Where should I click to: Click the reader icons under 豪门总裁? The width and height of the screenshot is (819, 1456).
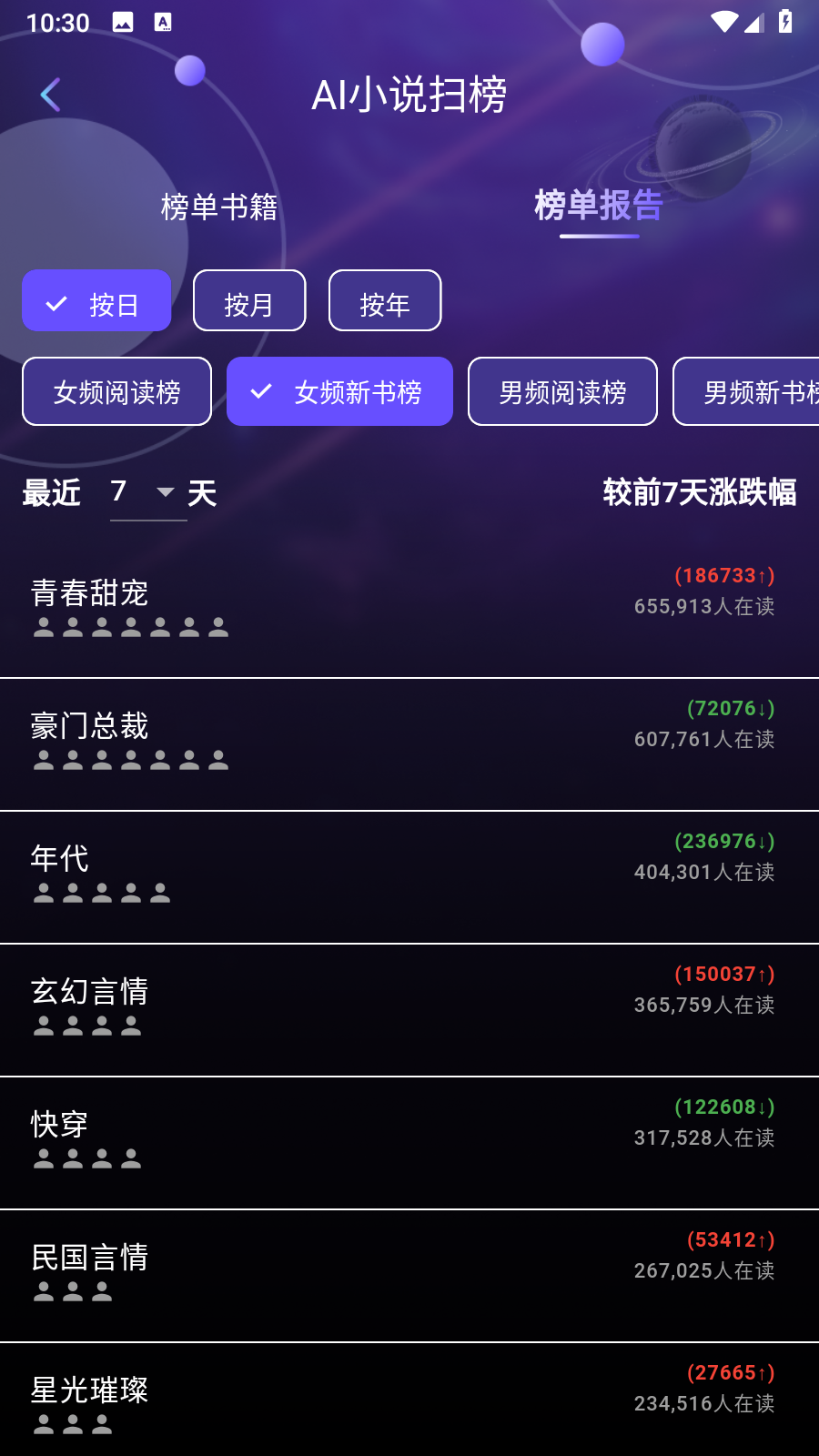pos(130,758)
